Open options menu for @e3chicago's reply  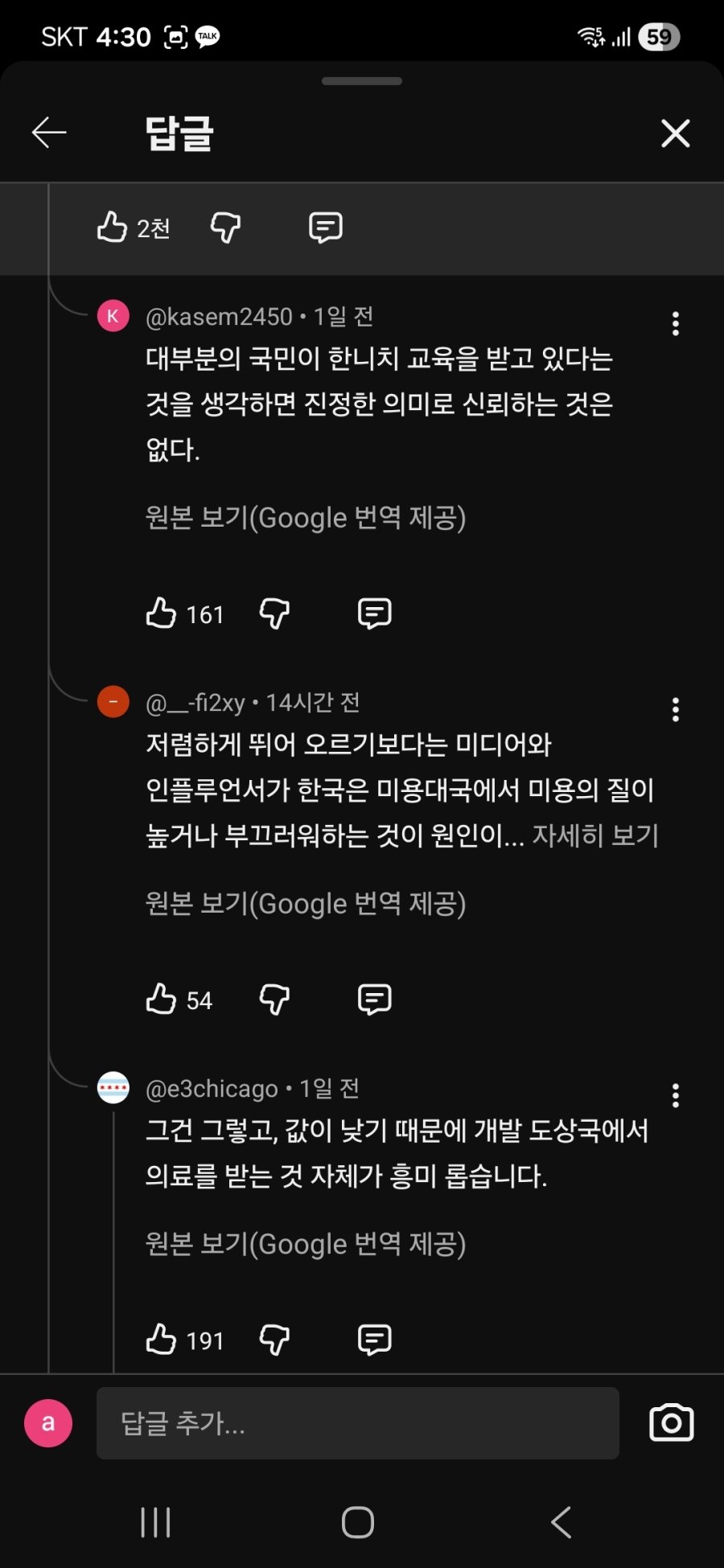coord(675,1095)
